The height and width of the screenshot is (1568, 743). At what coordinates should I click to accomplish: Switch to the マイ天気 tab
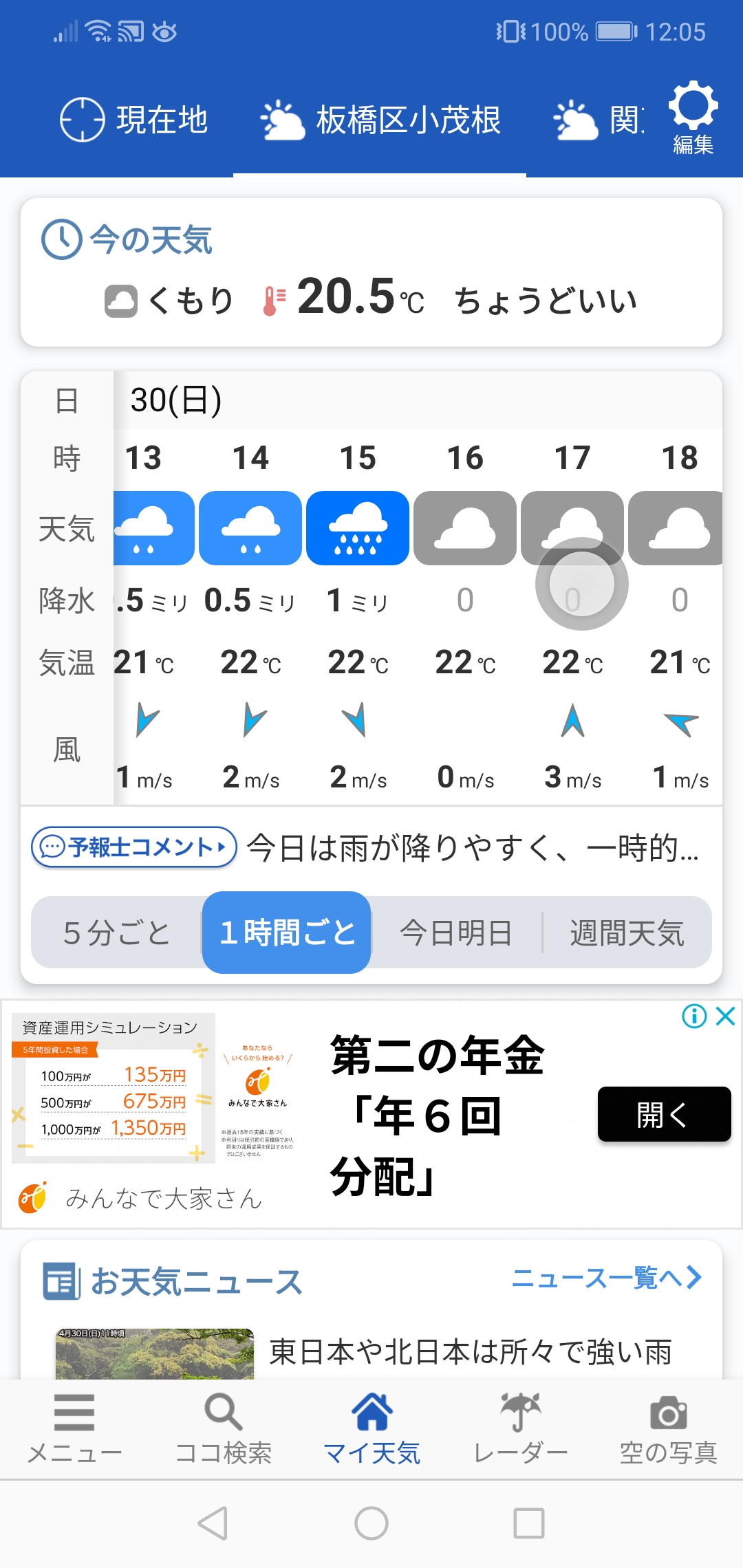click(x=371, y=1428)
